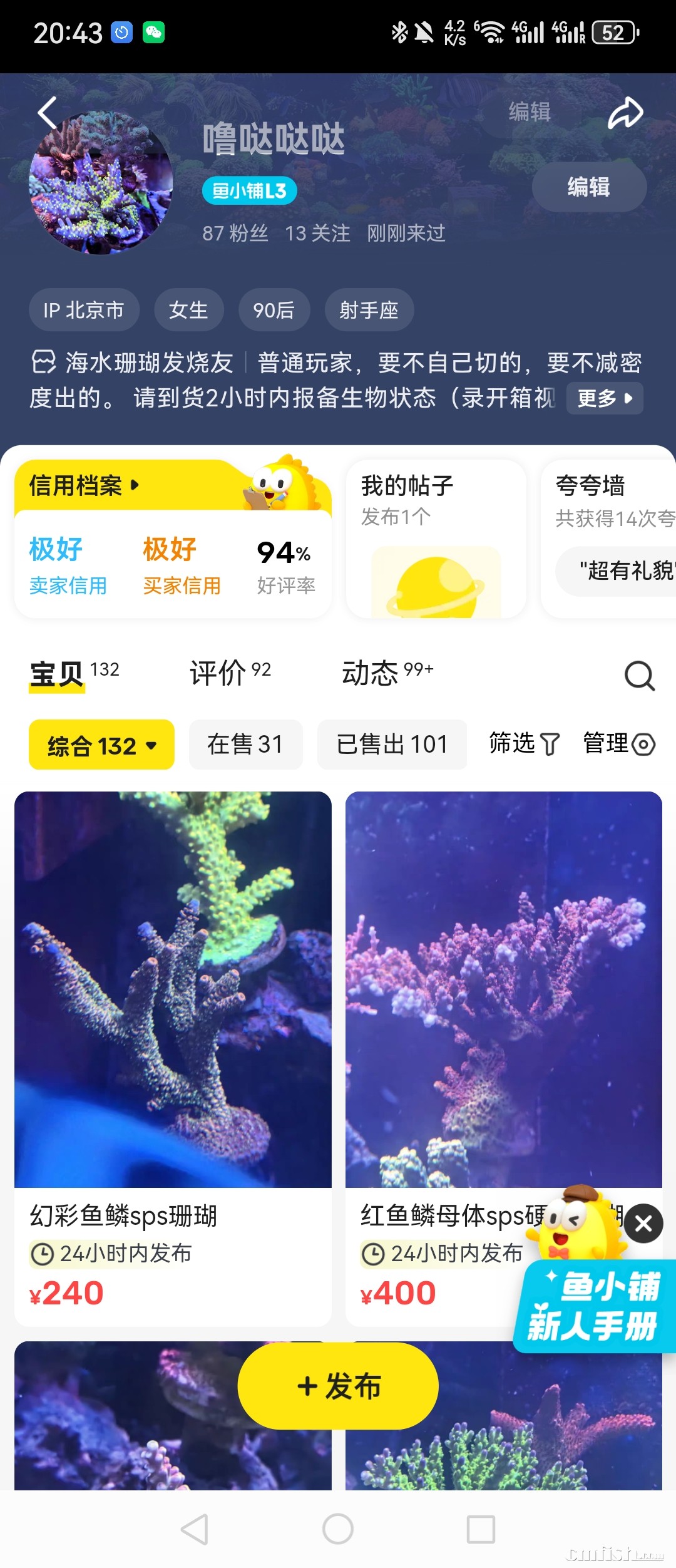The width and height of the screenshot is (676, 1568).
Task: Open the 综合 132 sort dropdown
Action: [101, 745]
